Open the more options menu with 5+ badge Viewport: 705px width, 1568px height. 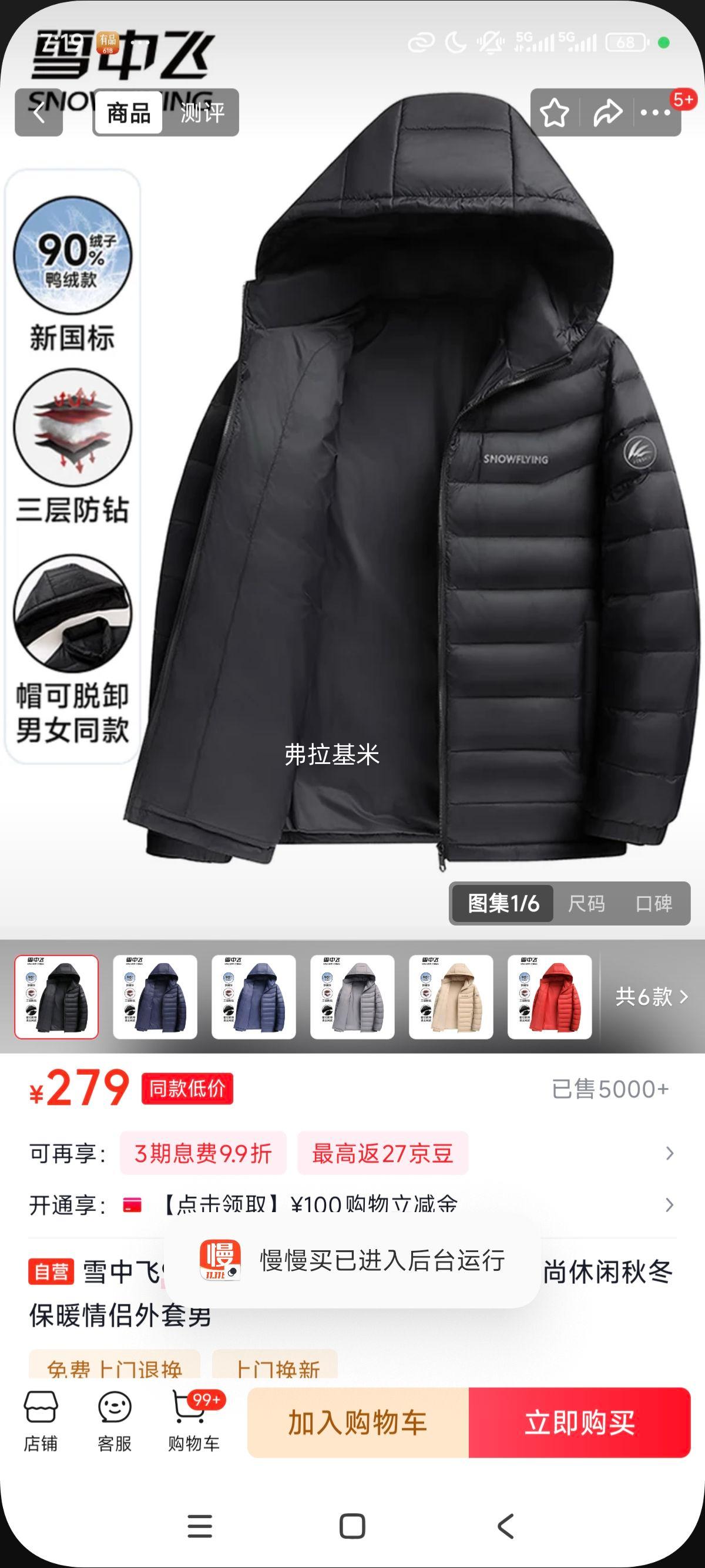[656, 113]
